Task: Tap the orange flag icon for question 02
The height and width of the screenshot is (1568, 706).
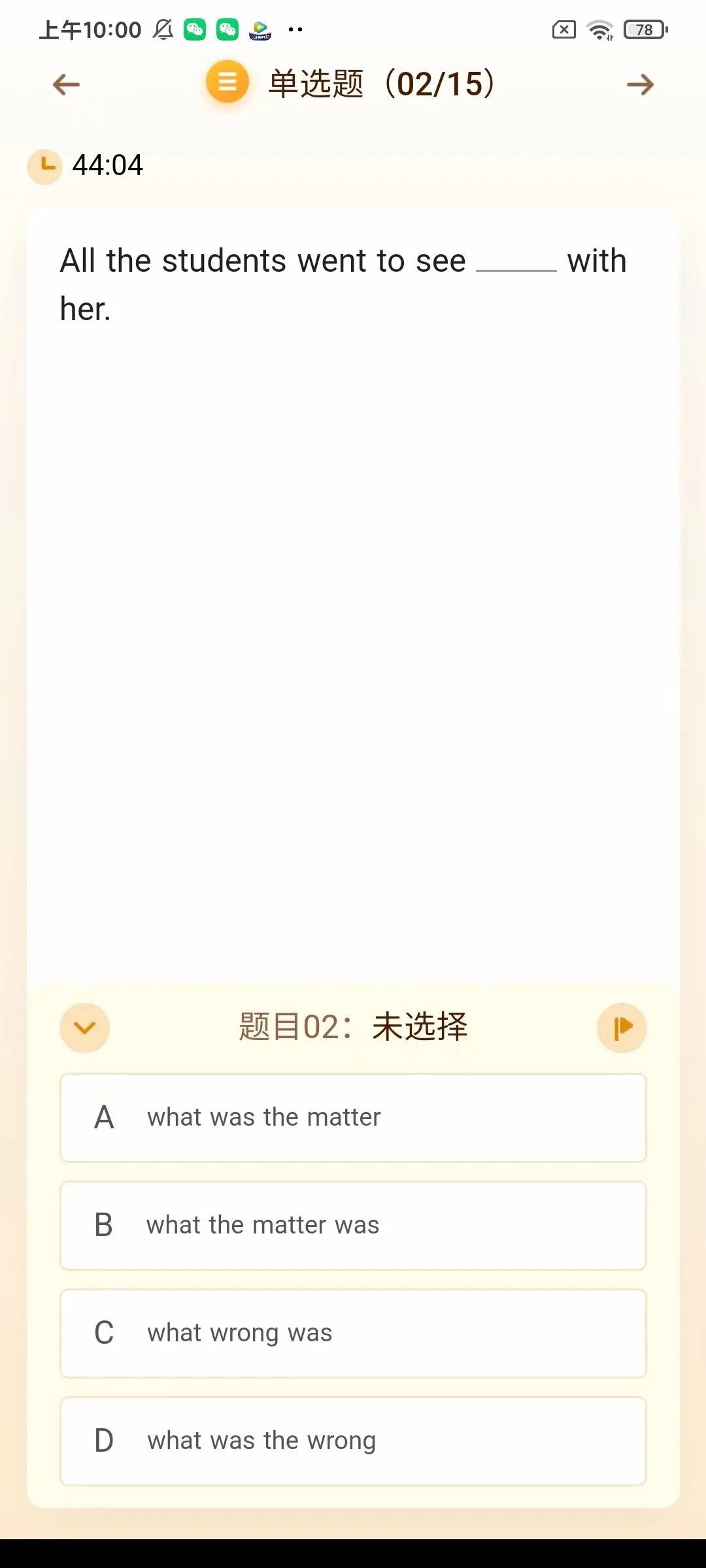Action: (x=622, y=1027)
